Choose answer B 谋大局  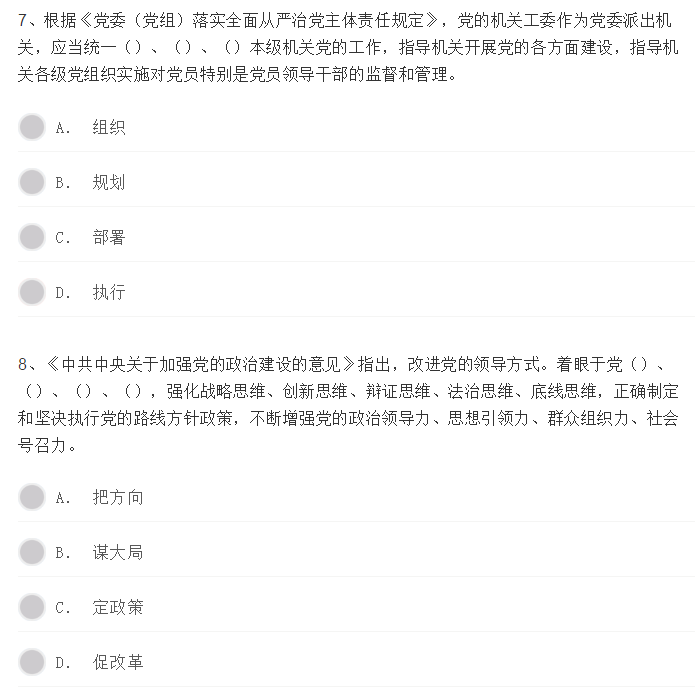tap(33, 552)
